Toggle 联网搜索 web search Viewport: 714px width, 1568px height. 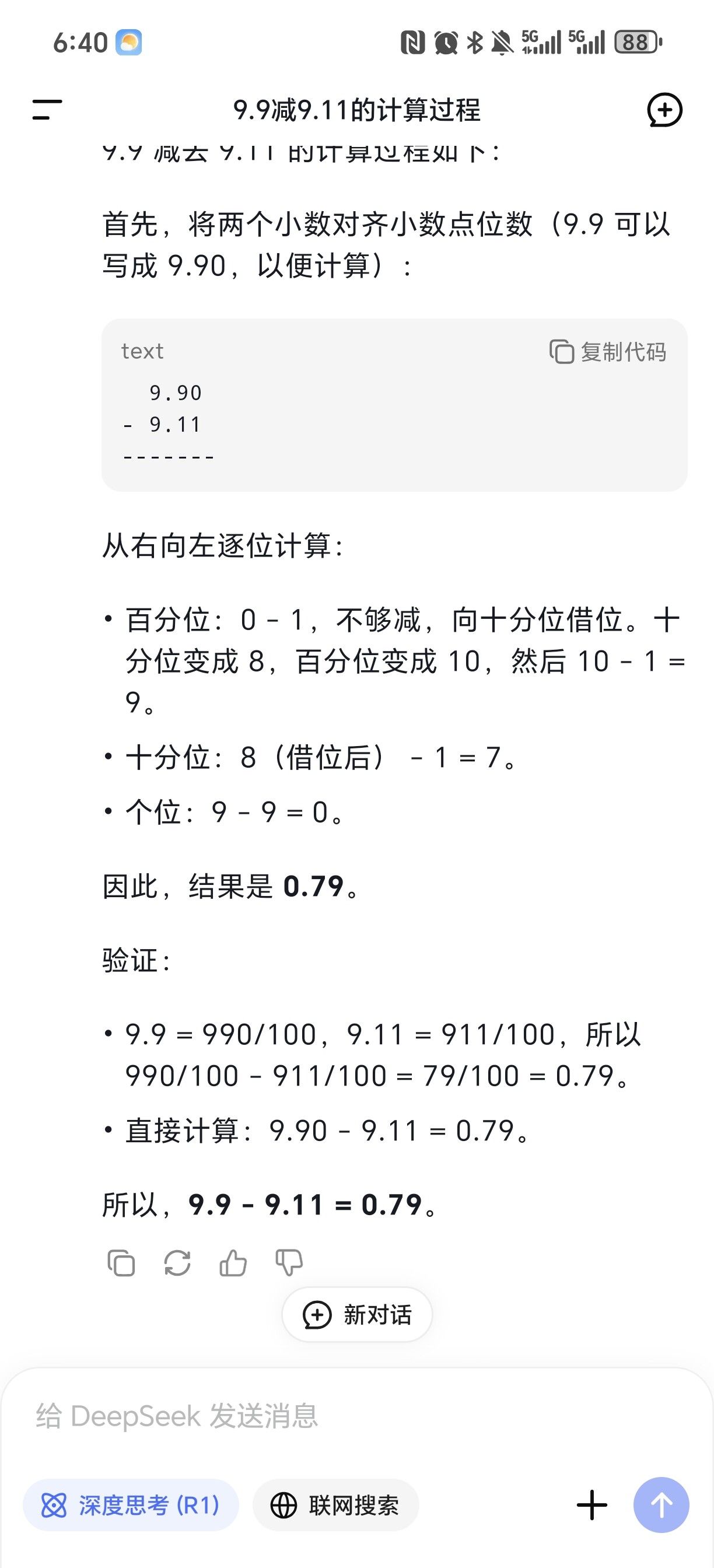click(335, 1506)
